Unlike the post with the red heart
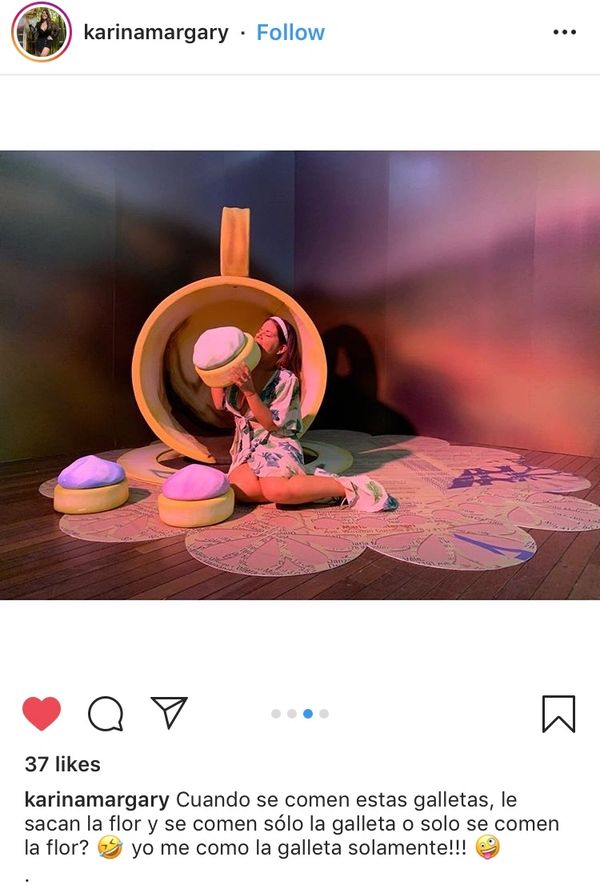The image size is (600, 885). [41, 713]
